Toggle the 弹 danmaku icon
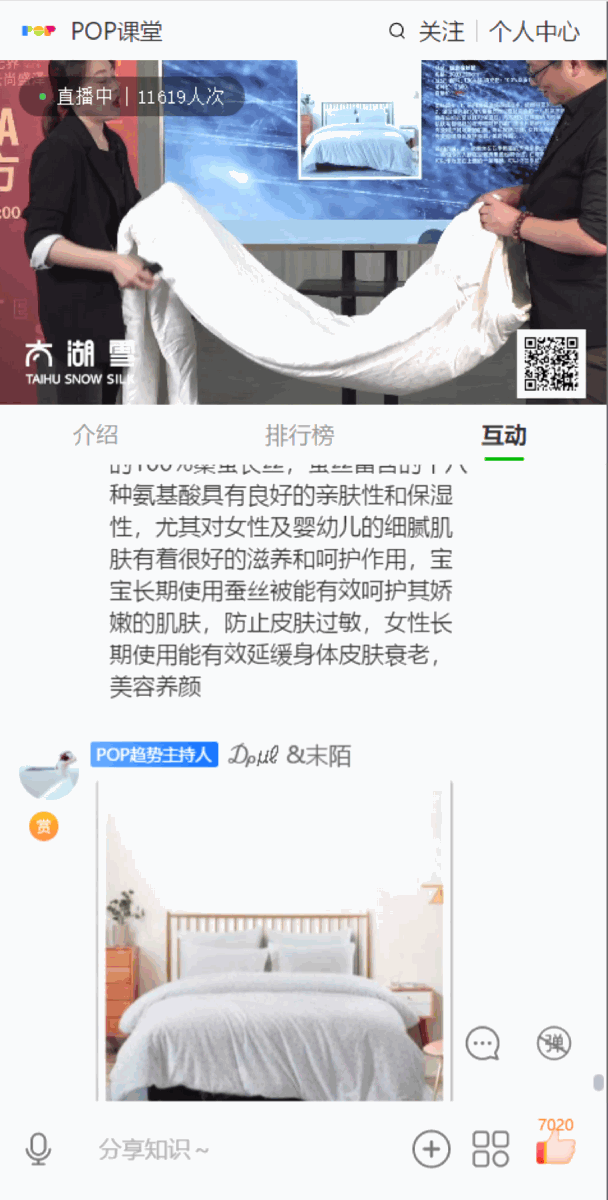This screenshot has width=608, height=1200. [x=553, y=1044]
